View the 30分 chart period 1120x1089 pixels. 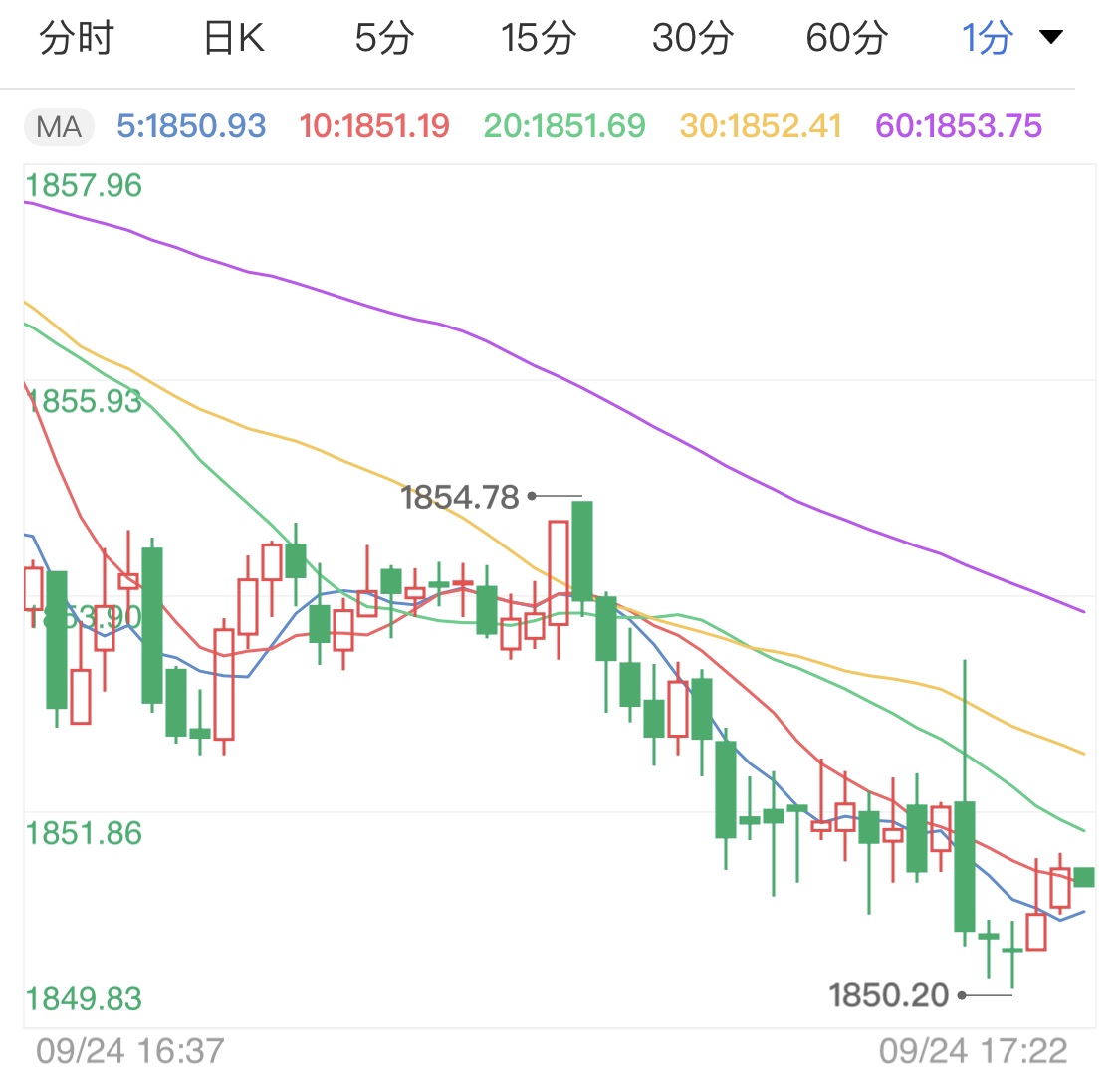pos(693,39)
